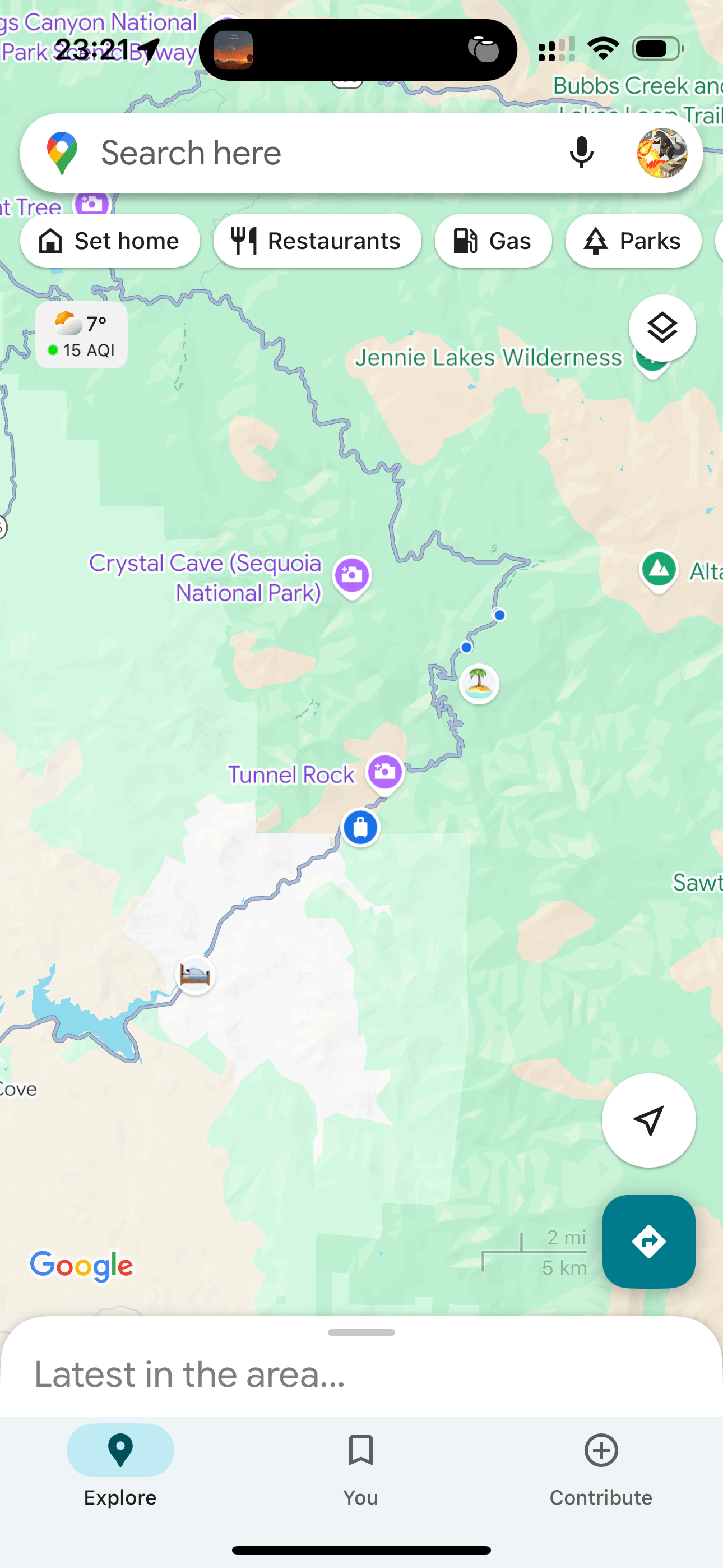Open the weather and AQI widget
The width and height of the screenshot is (723, 1568).
pos(82,335)
